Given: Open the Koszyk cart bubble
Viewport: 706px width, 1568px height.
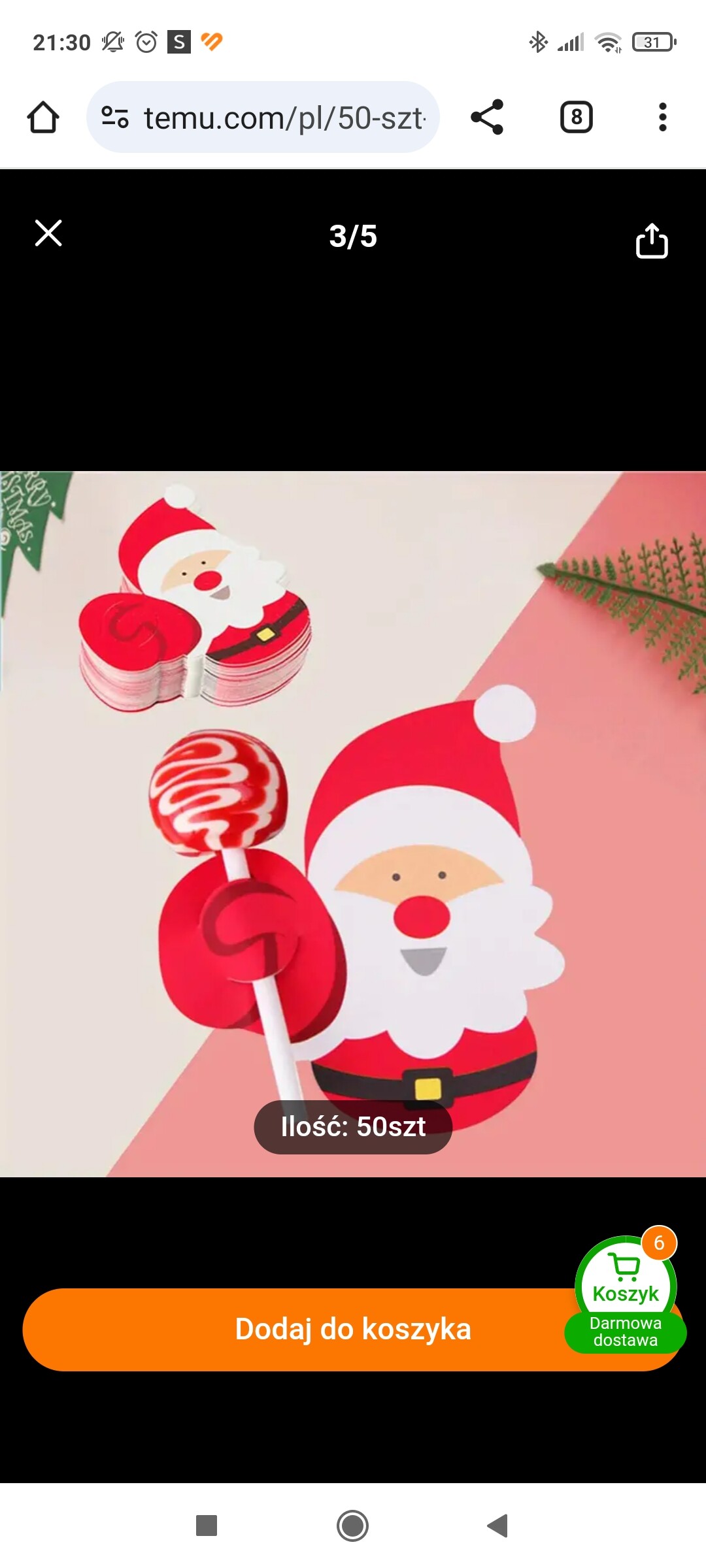Looking at the screenshot, I should click(626, 1279).
